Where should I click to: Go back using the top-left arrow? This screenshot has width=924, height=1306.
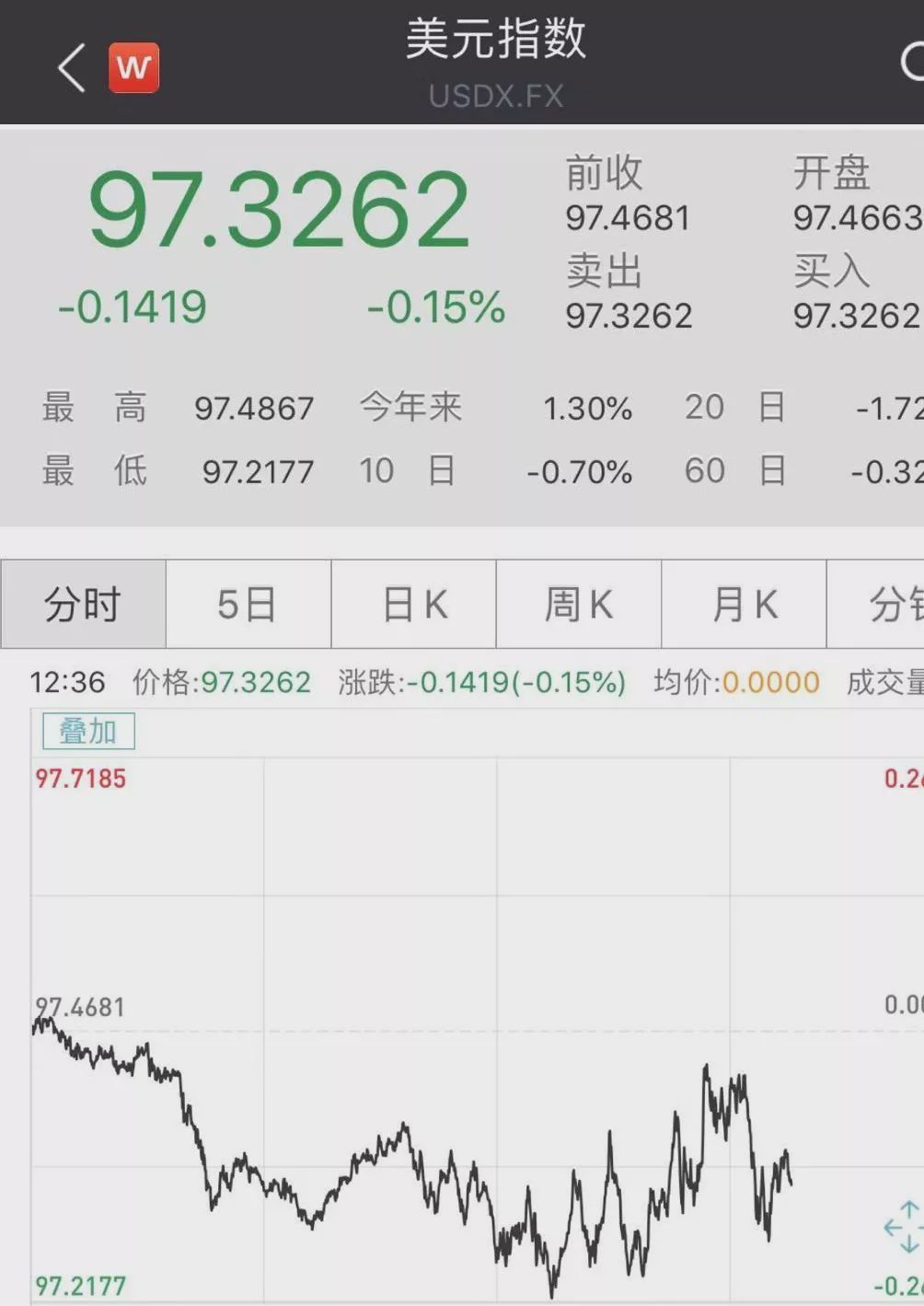pyautogui.click(x=72, y=68)
